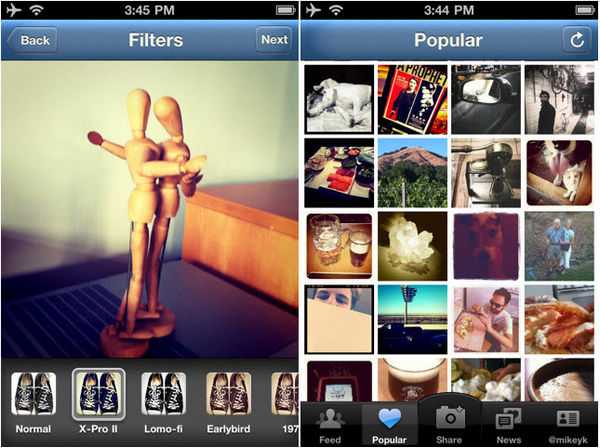Viewport: 600px width, 448px height.
Task: View the black-and-white sleeping dog photo
Action: [x=339, y=99]
